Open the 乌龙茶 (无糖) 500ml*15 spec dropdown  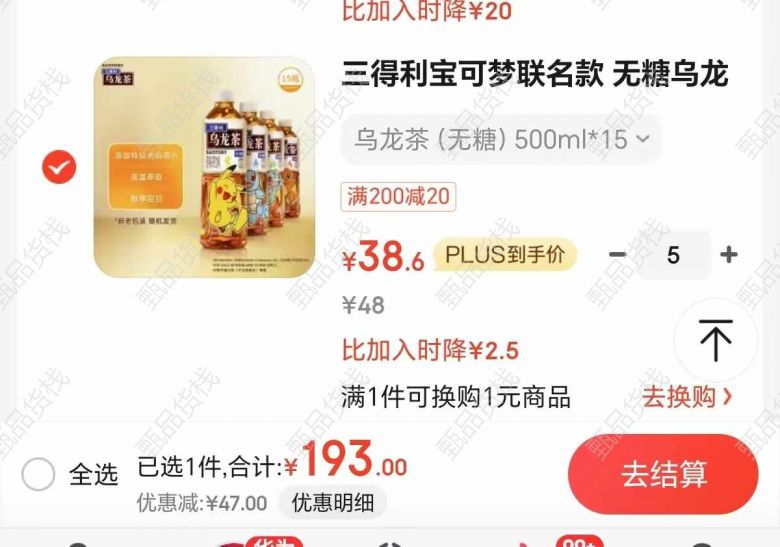pos(502,139)
